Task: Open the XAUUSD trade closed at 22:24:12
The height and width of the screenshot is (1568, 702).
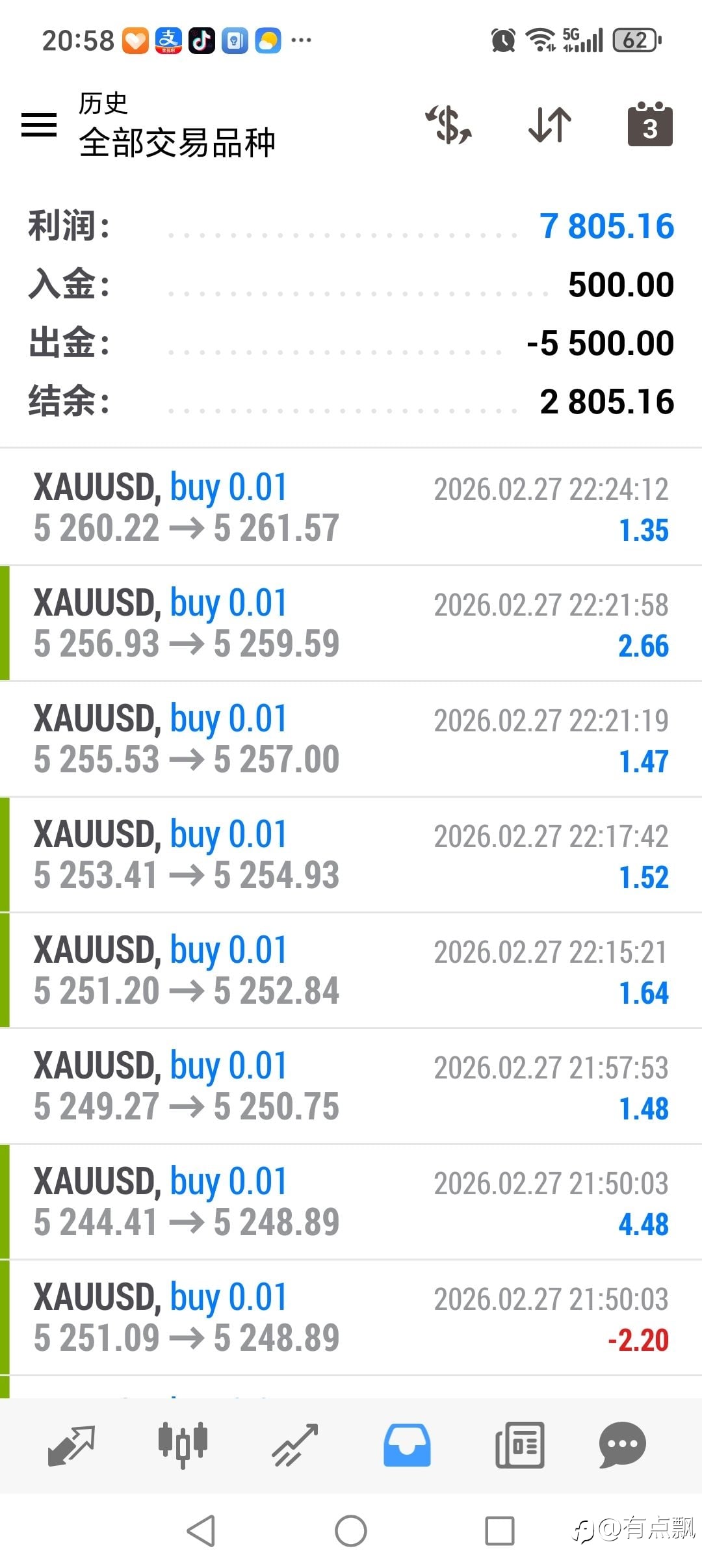Action: click(x=351, y=508)
